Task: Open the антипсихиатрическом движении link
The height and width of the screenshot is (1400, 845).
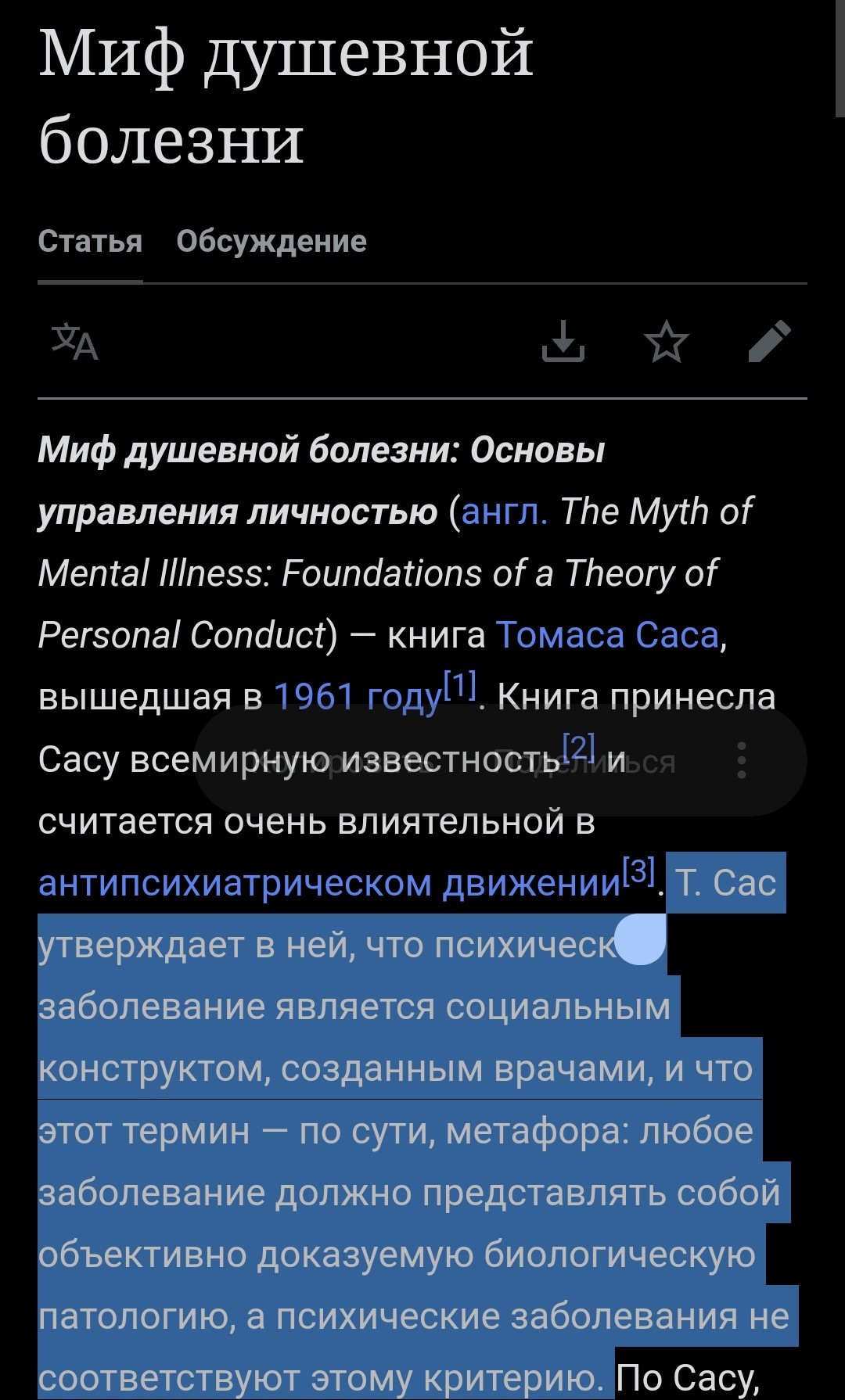Action: click(329, 883)
